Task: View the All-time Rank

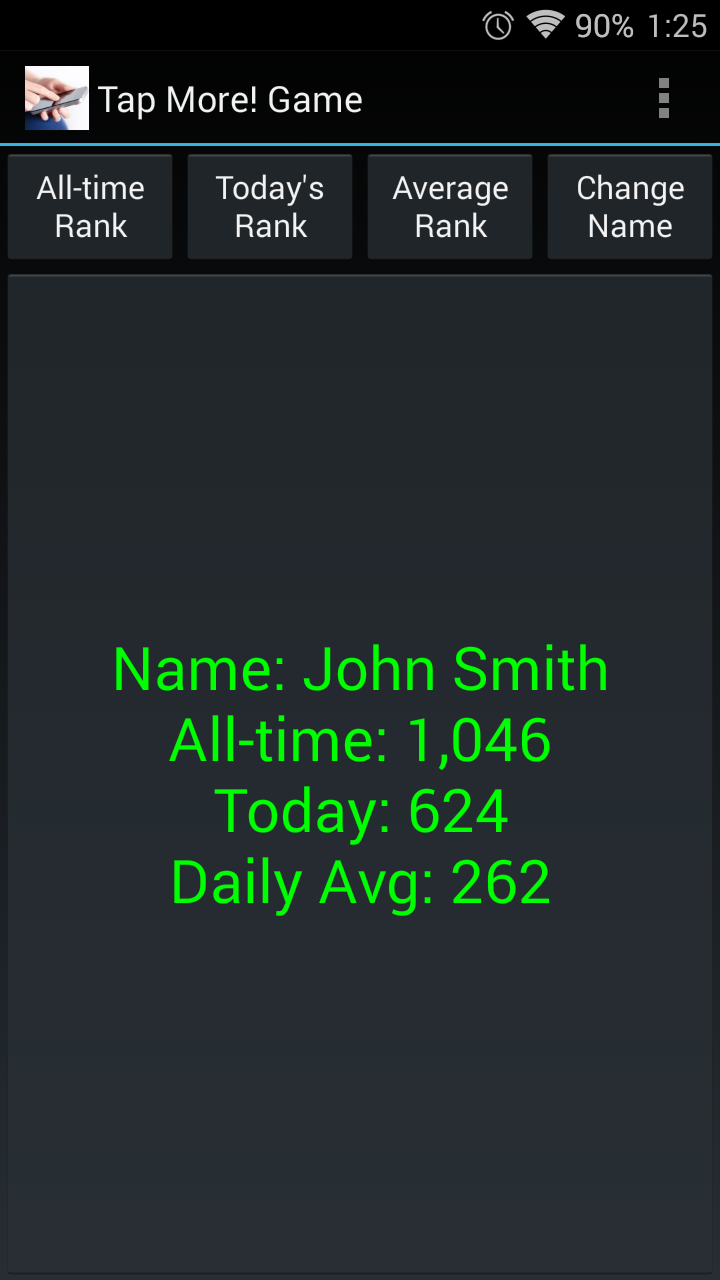Action: 90,207
